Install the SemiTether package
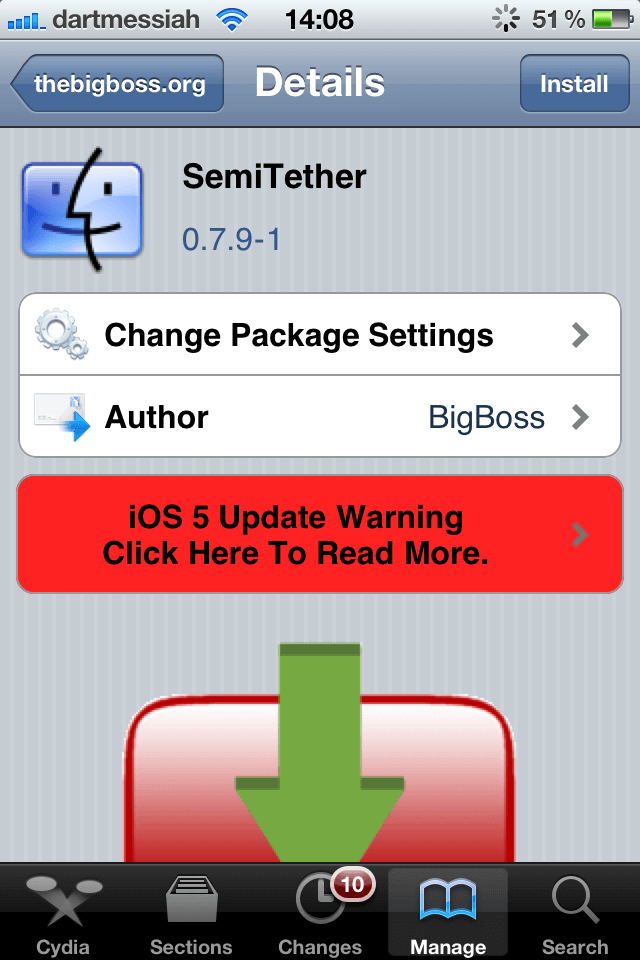This screenshot has width=640, height=960. click(574, 84)
